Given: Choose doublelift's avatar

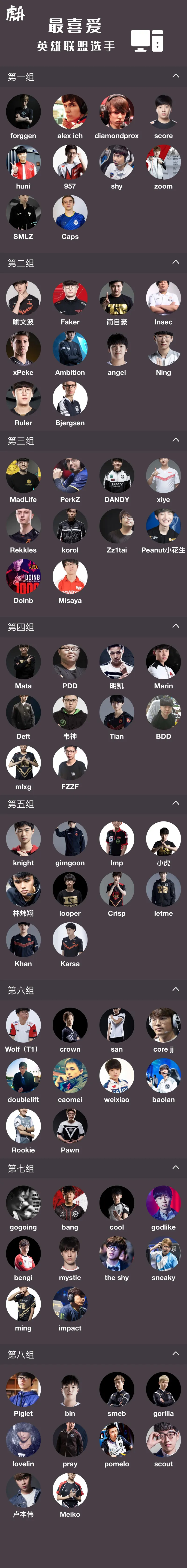Looking at the screenshot, I should [23, 1075].
